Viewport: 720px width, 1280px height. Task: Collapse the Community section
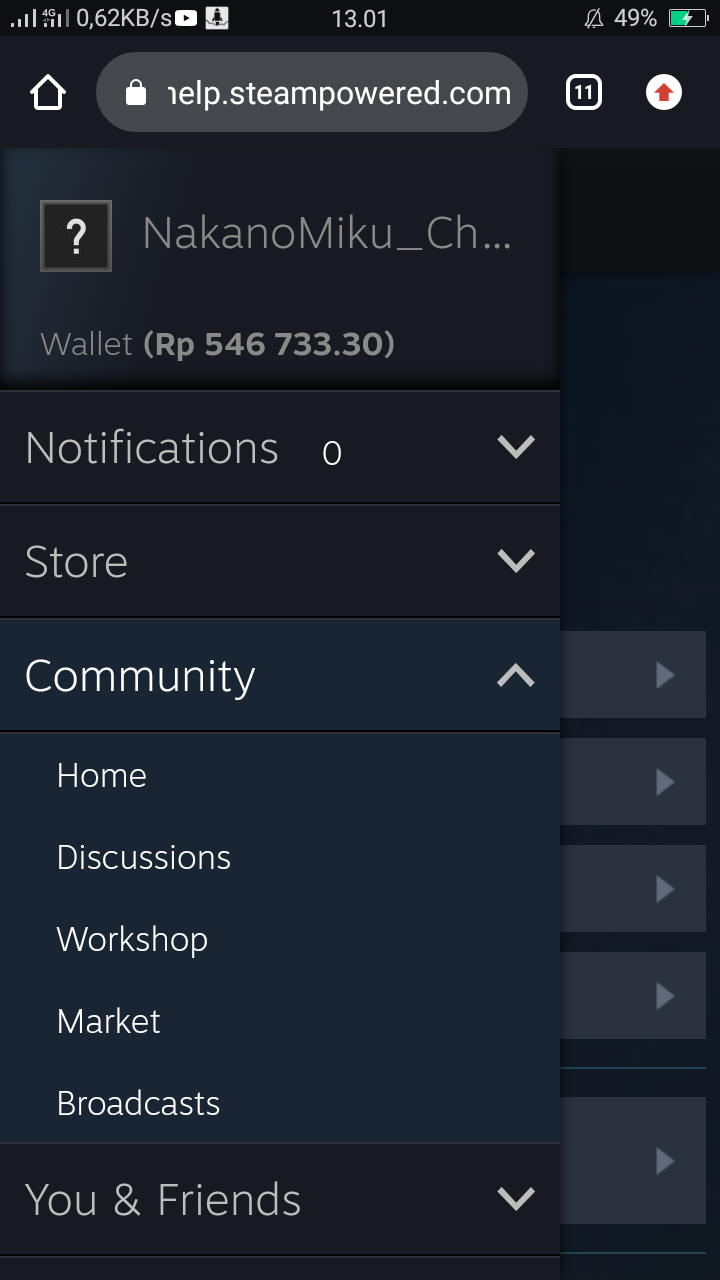pyautogui.click(x=280, y=676)
